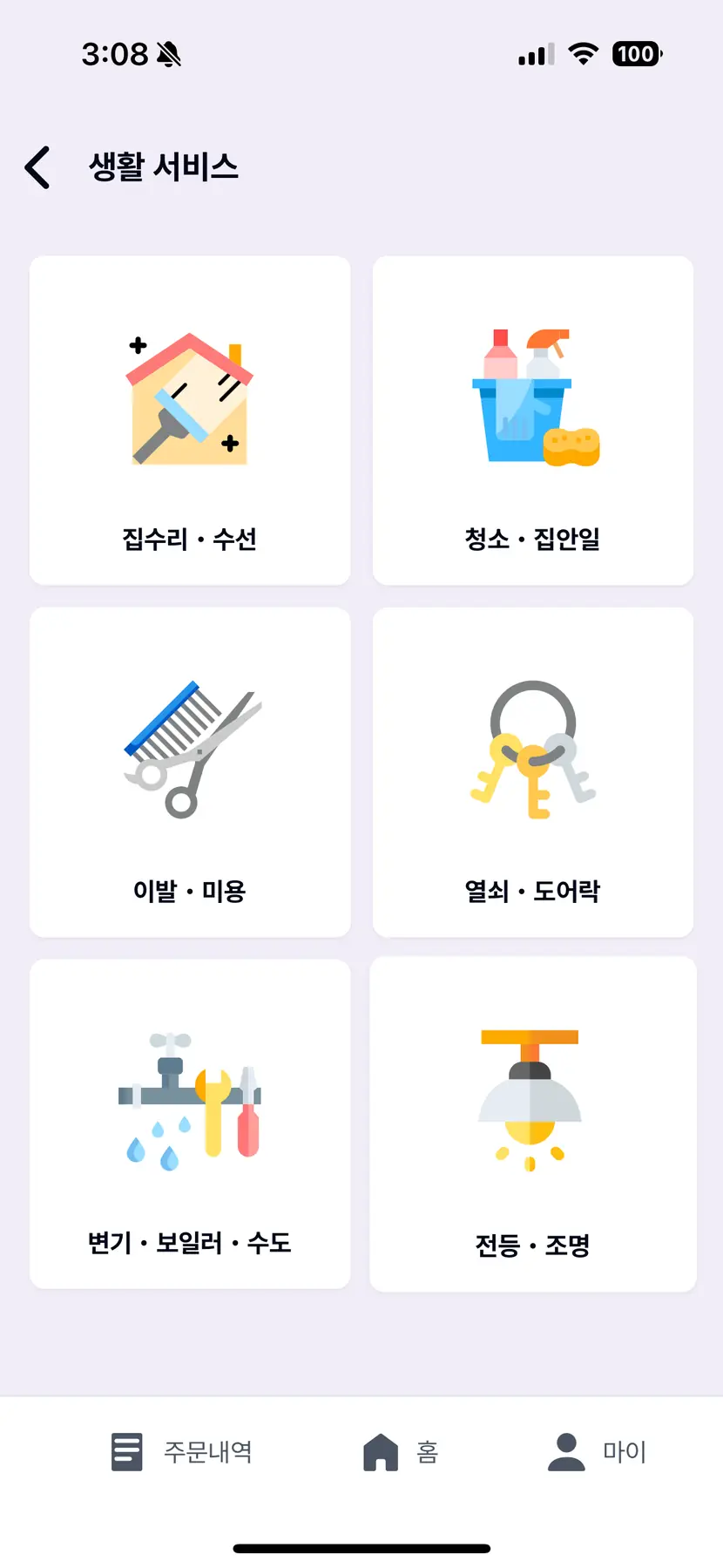Open the 집수리 · 수선 service card
Image resolution: width=723 pixels, height=1568 pixels.
[190, 420]
